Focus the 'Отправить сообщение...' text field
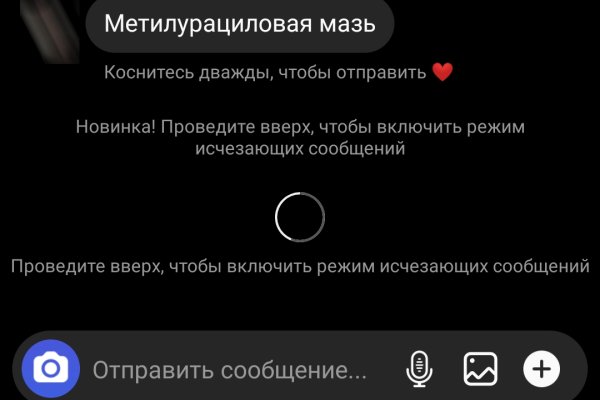This screenshot has height=400, width=600. 230,371
